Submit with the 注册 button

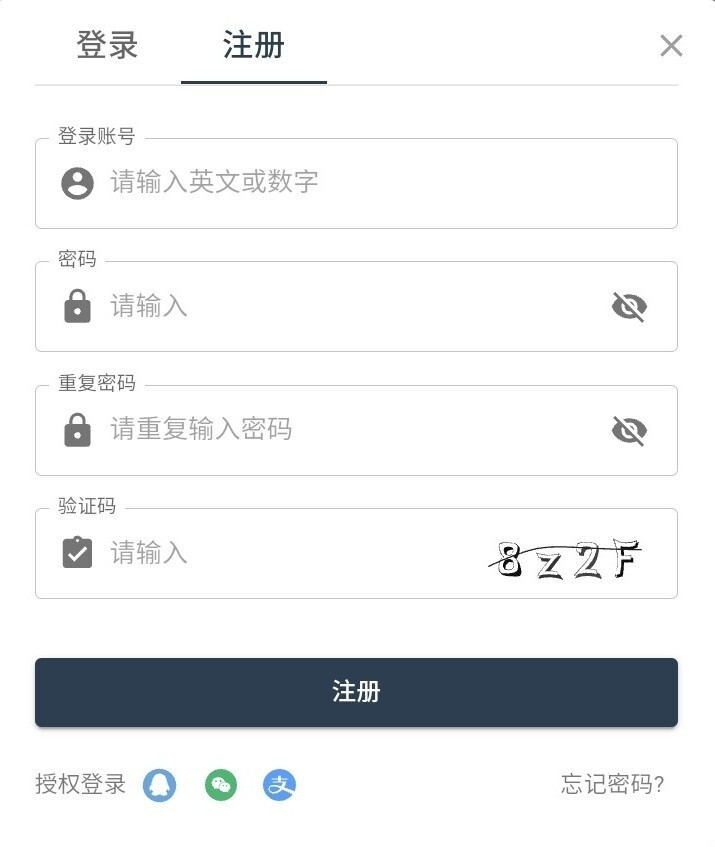click(x=356, y=692)
